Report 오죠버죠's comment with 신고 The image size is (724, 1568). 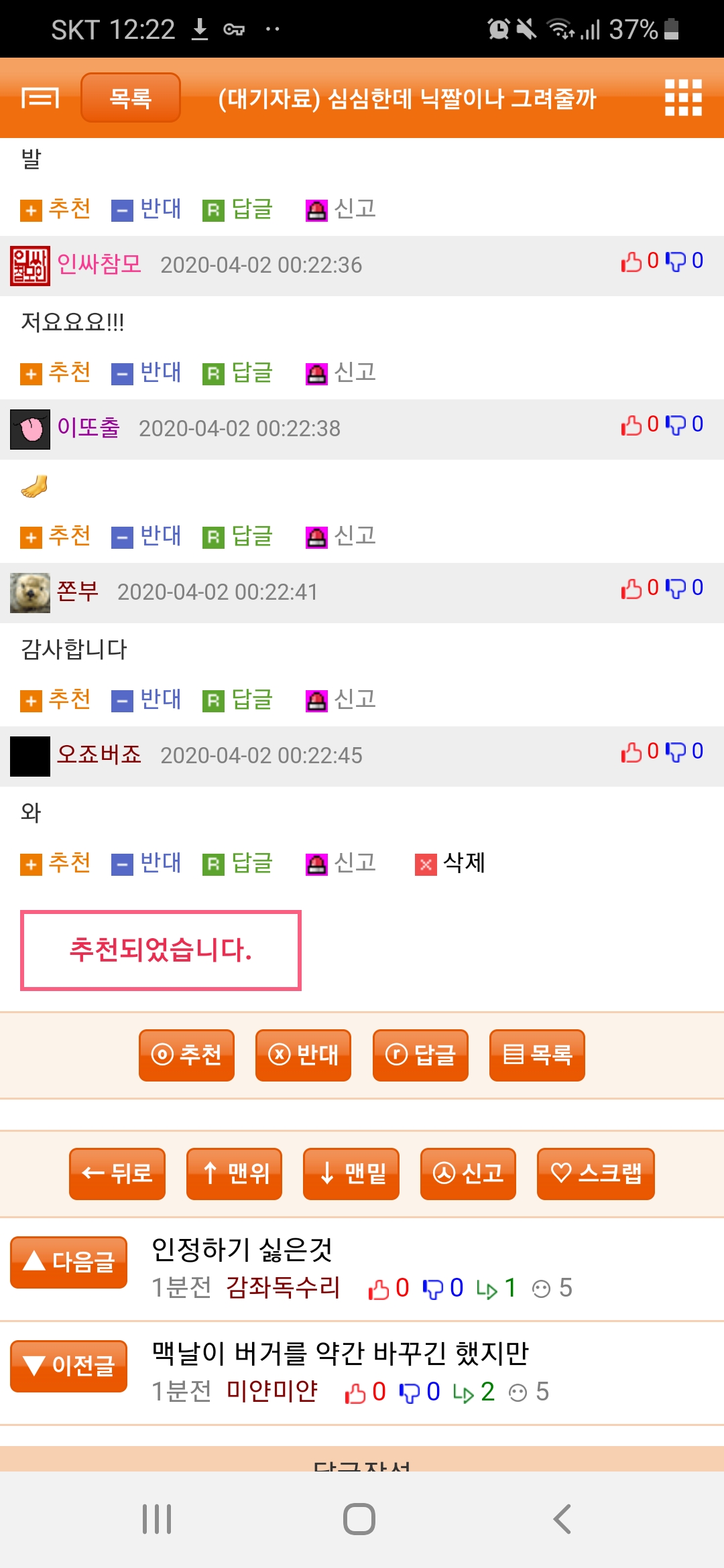[341, 863]
